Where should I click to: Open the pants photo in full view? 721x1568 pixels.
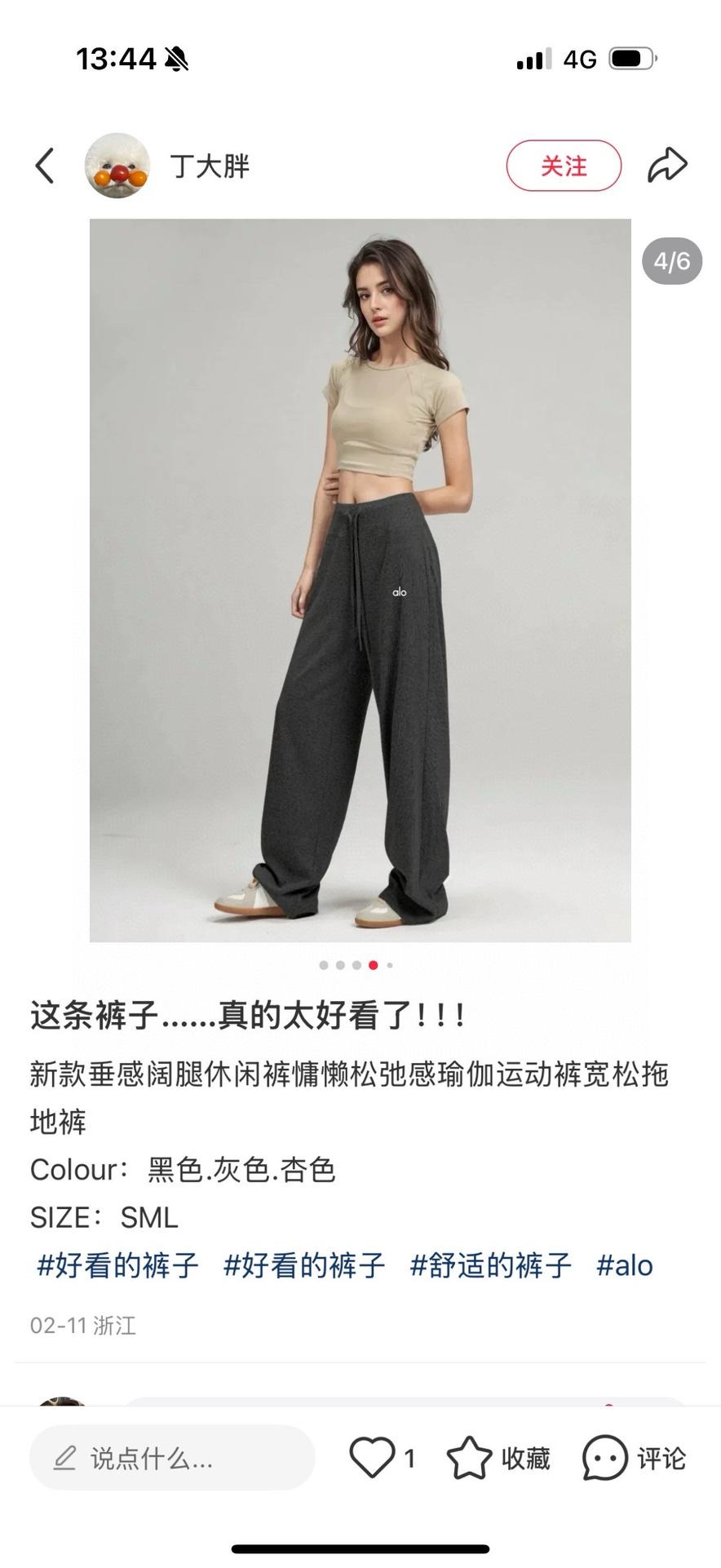pos(360,579)
